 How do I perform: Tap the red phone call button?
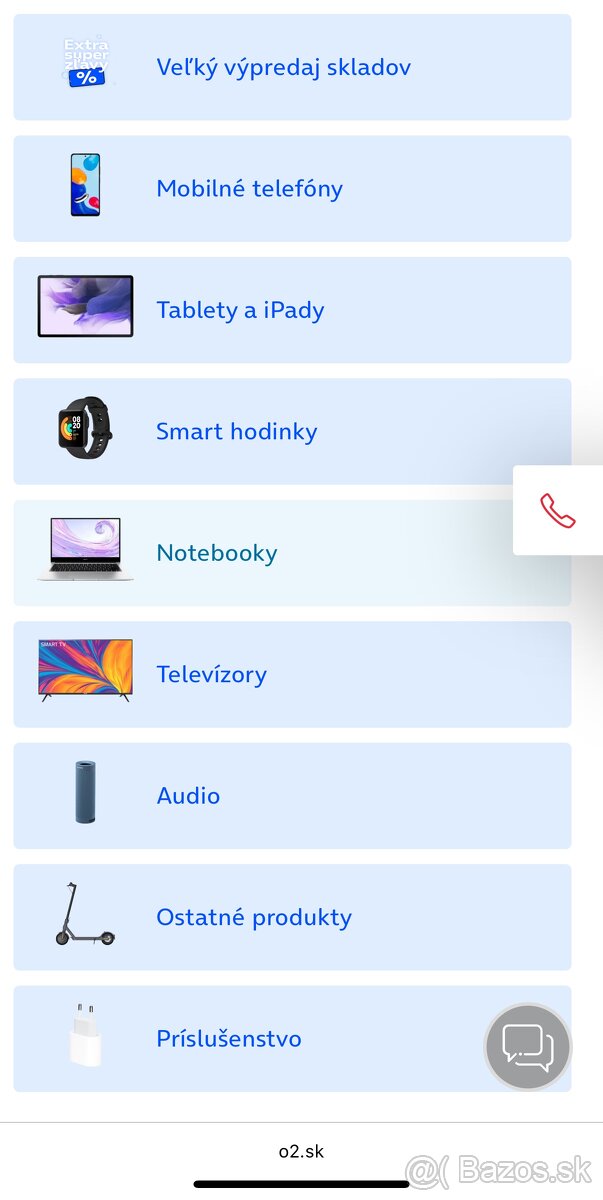click(x=558, y=510)
